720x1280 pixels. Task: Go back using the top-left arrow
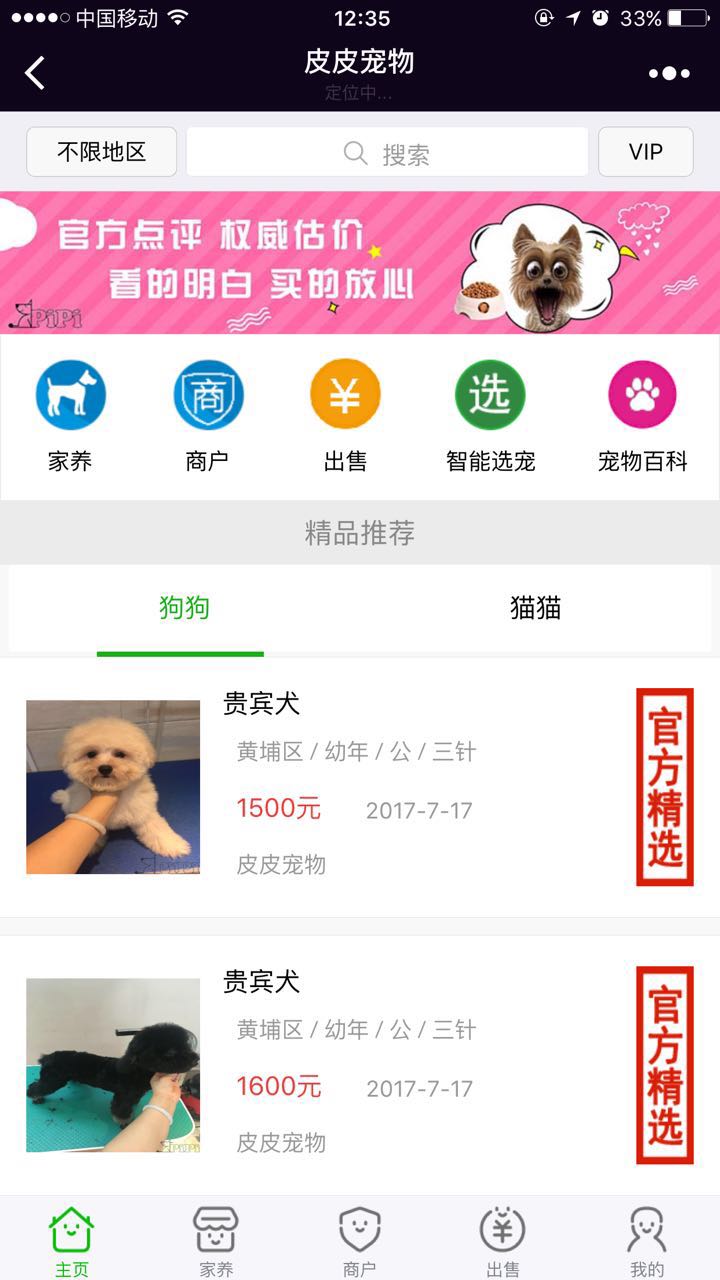[35, 73]
